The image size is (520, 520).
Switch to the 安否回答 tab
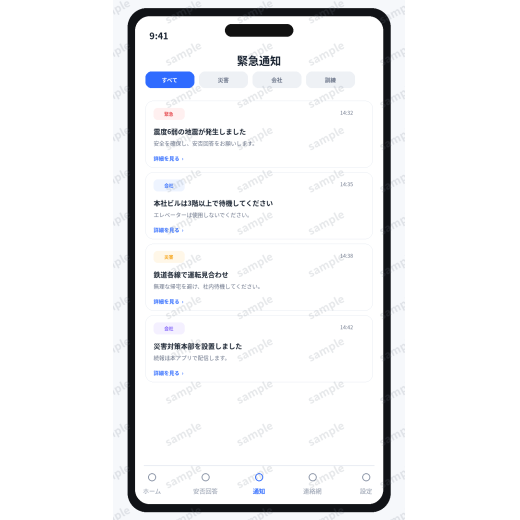[205, 483]
